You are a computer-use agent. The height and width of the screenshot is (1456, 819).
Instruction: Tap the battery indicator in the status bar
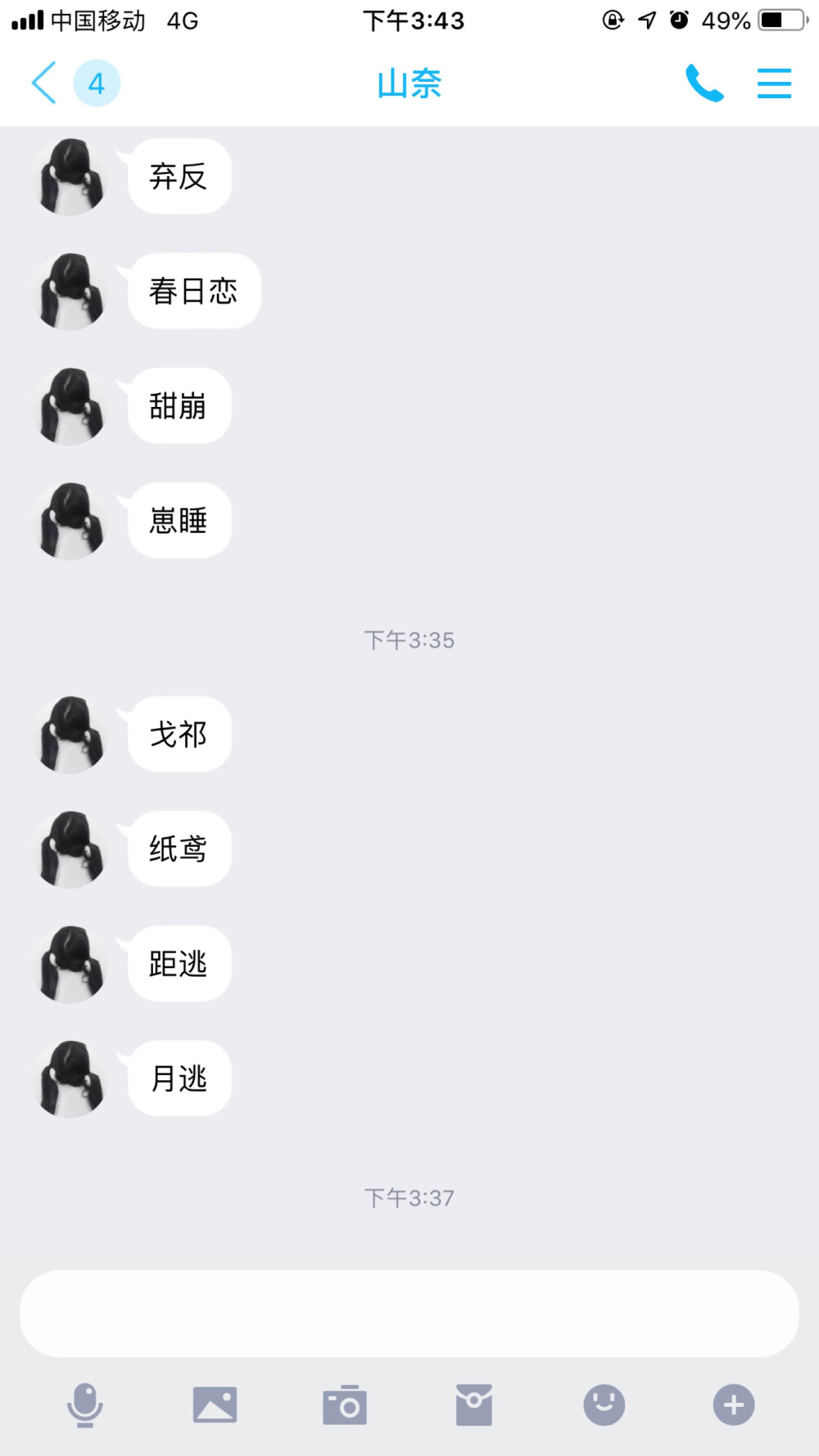tap(784, 20)
